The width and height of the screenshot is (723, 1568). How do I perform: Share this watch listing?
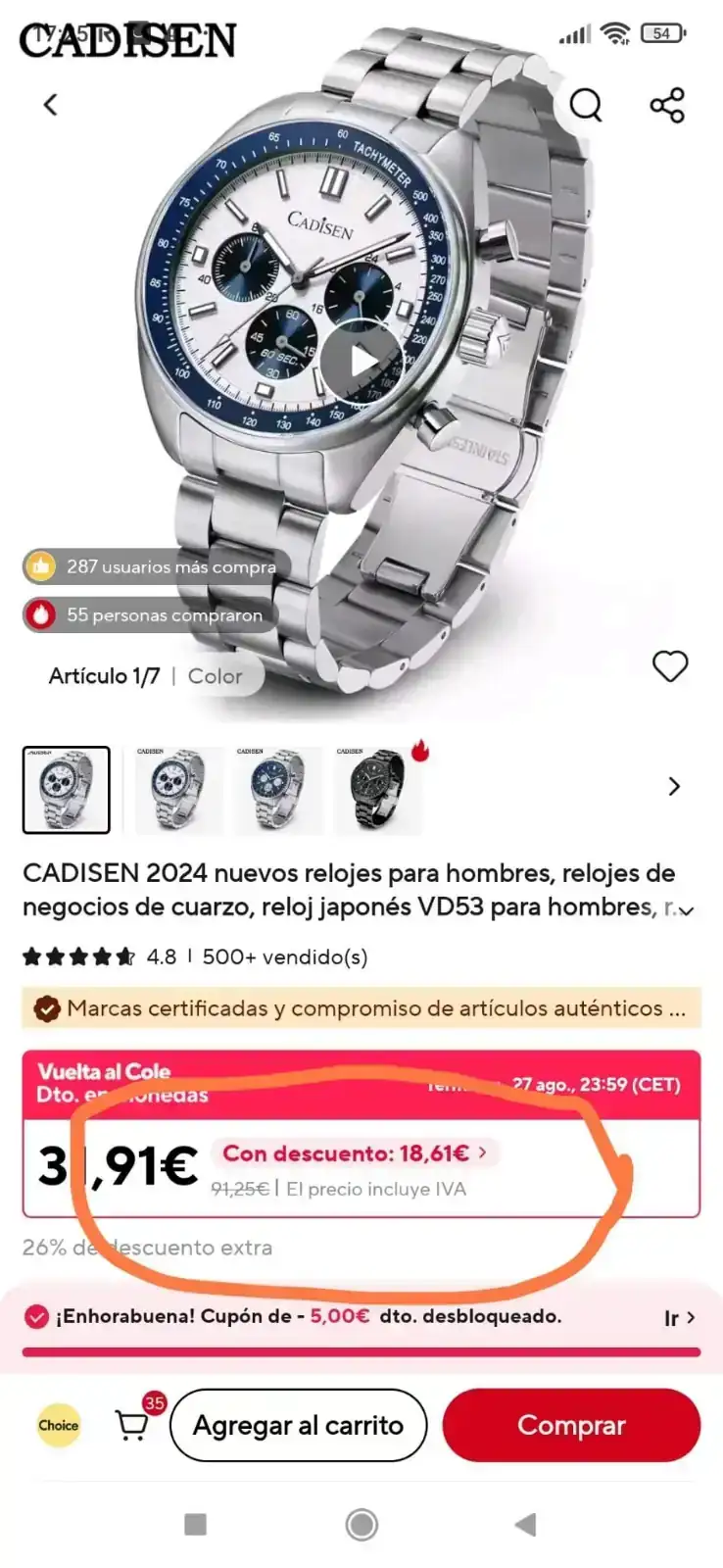(x=667, y=105)
